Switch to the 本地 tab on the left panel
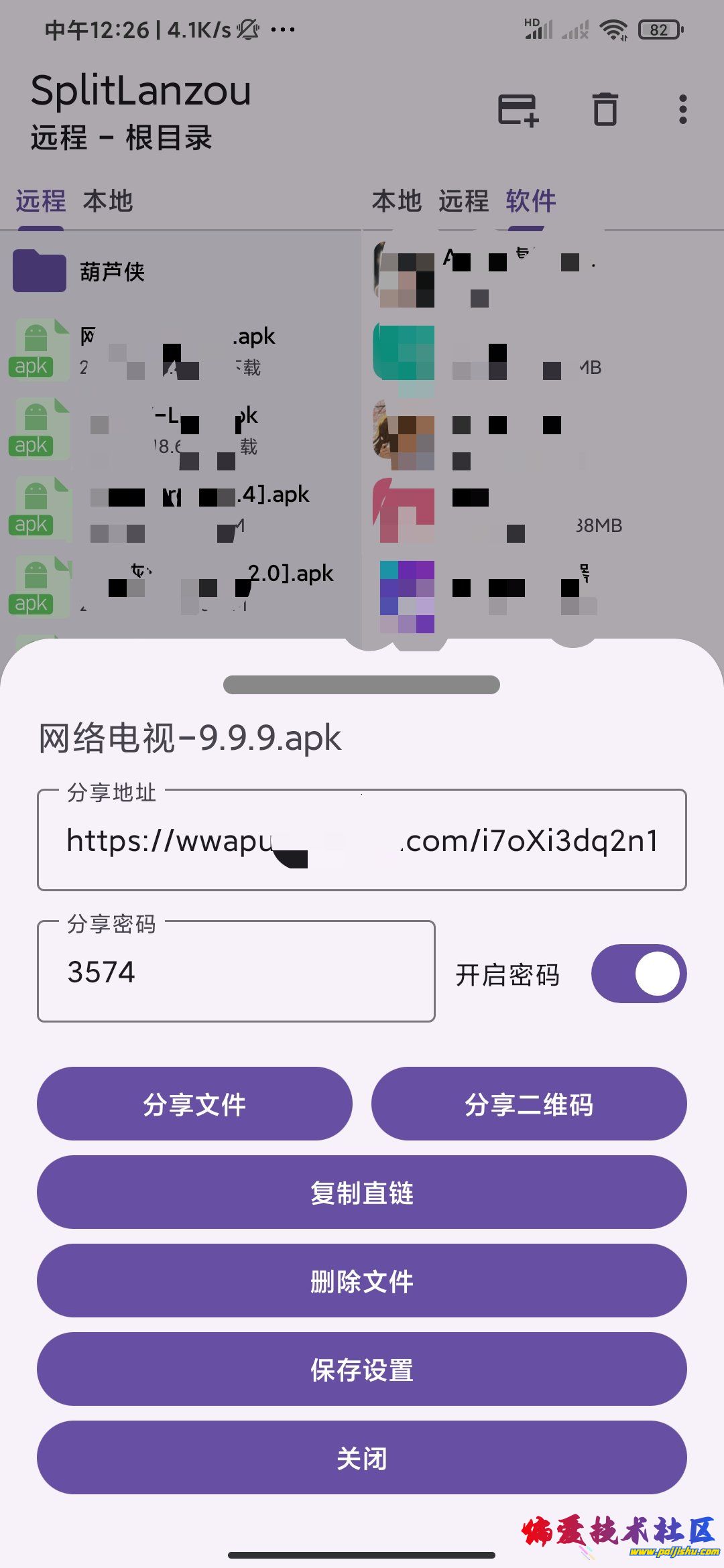 109,200
